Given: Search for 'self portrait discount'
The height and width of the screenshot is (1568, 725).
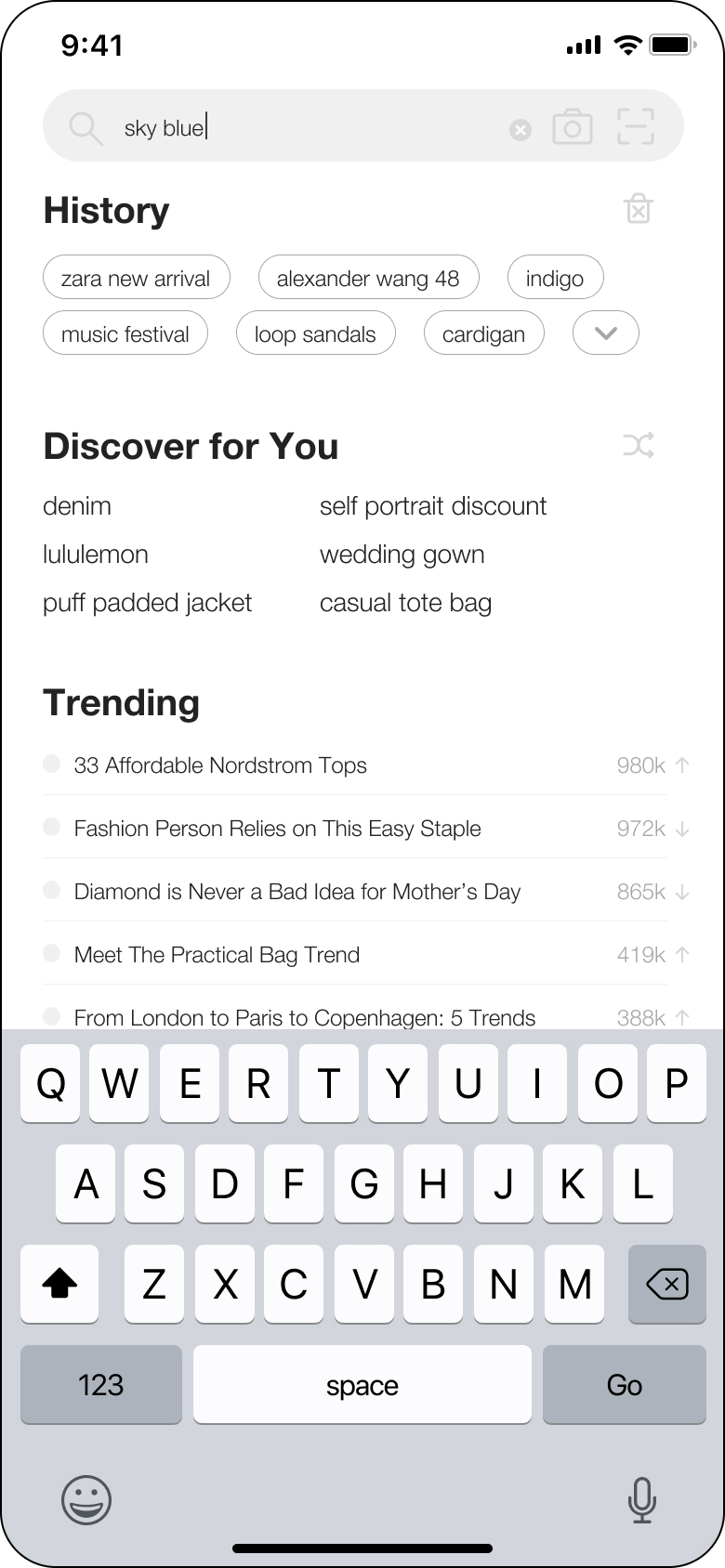Looking at the screenshot, I should (433, 506).
